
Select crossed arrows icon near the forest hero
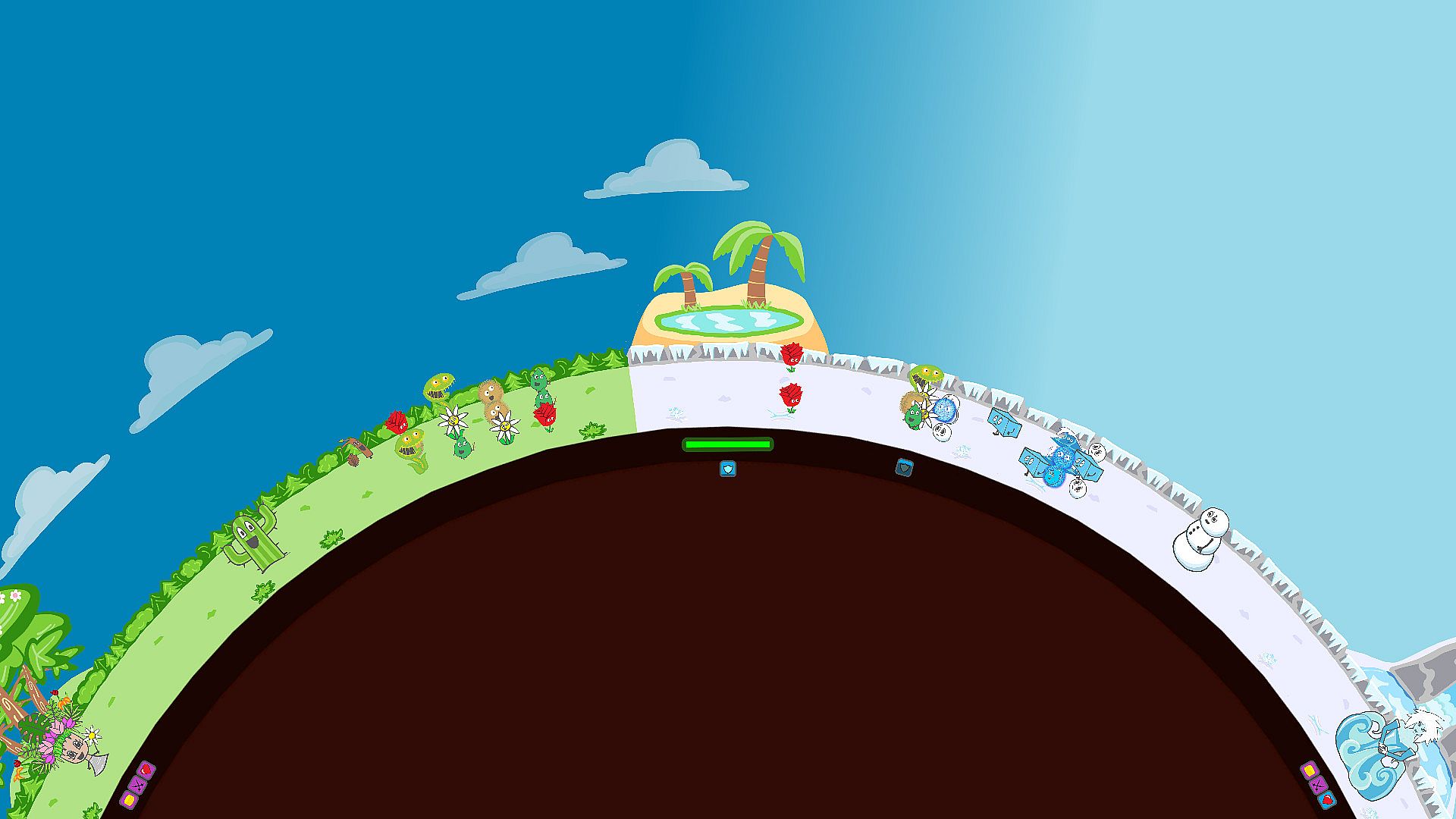pyautogui.click(x=137, y=785)
